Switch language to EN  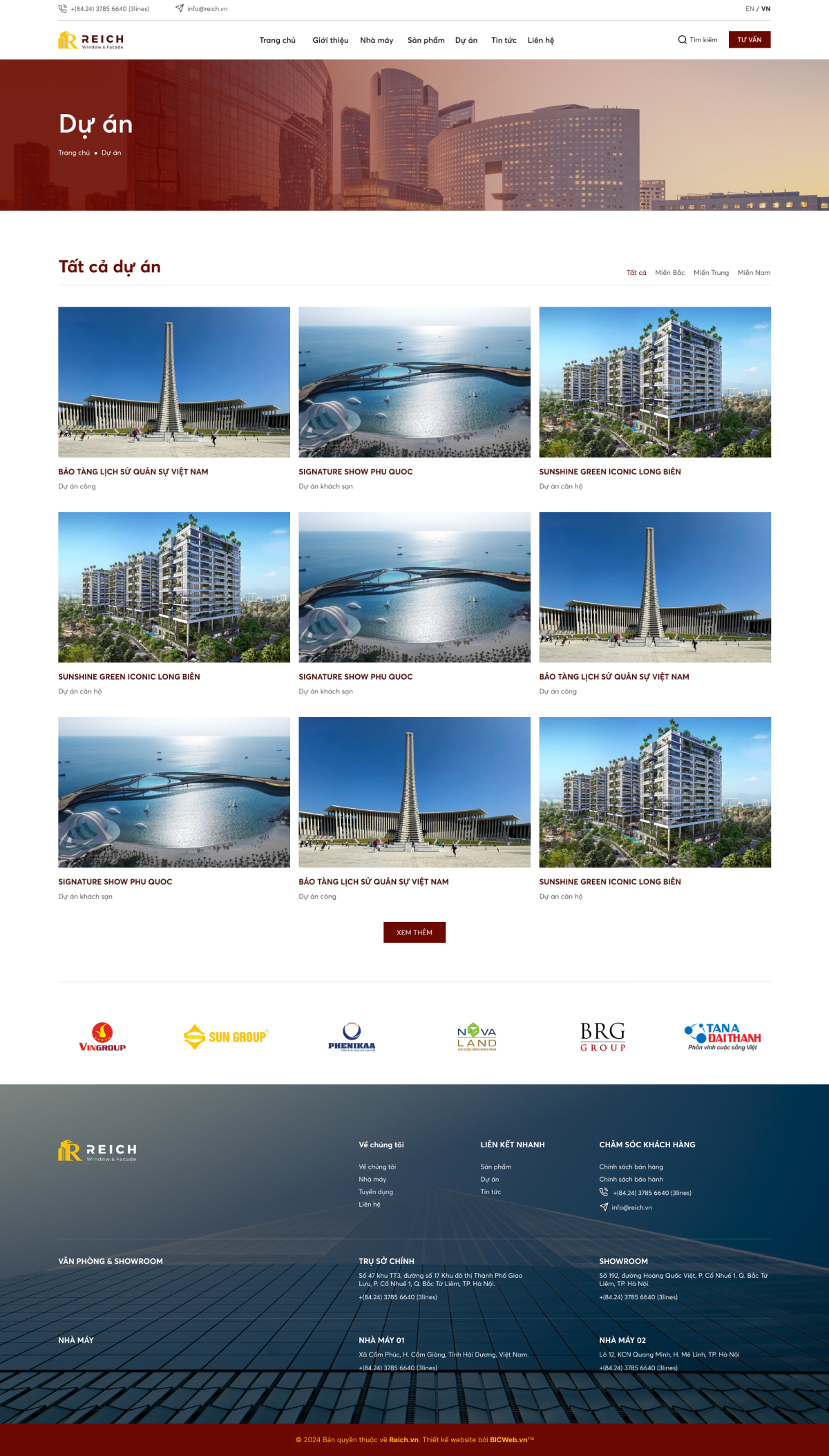tap(750, 9)
